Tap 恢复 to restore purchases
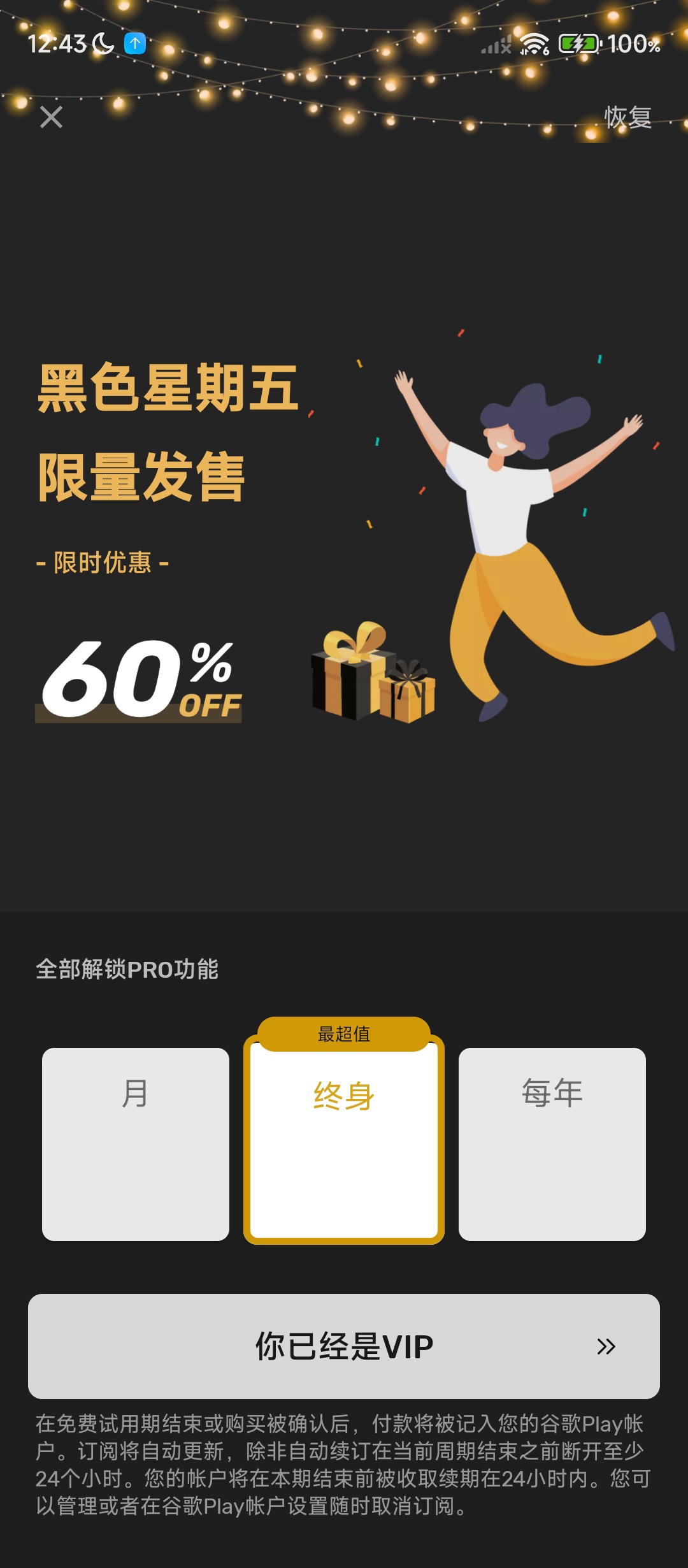The image size is (688, 1568). pos(627,117)
